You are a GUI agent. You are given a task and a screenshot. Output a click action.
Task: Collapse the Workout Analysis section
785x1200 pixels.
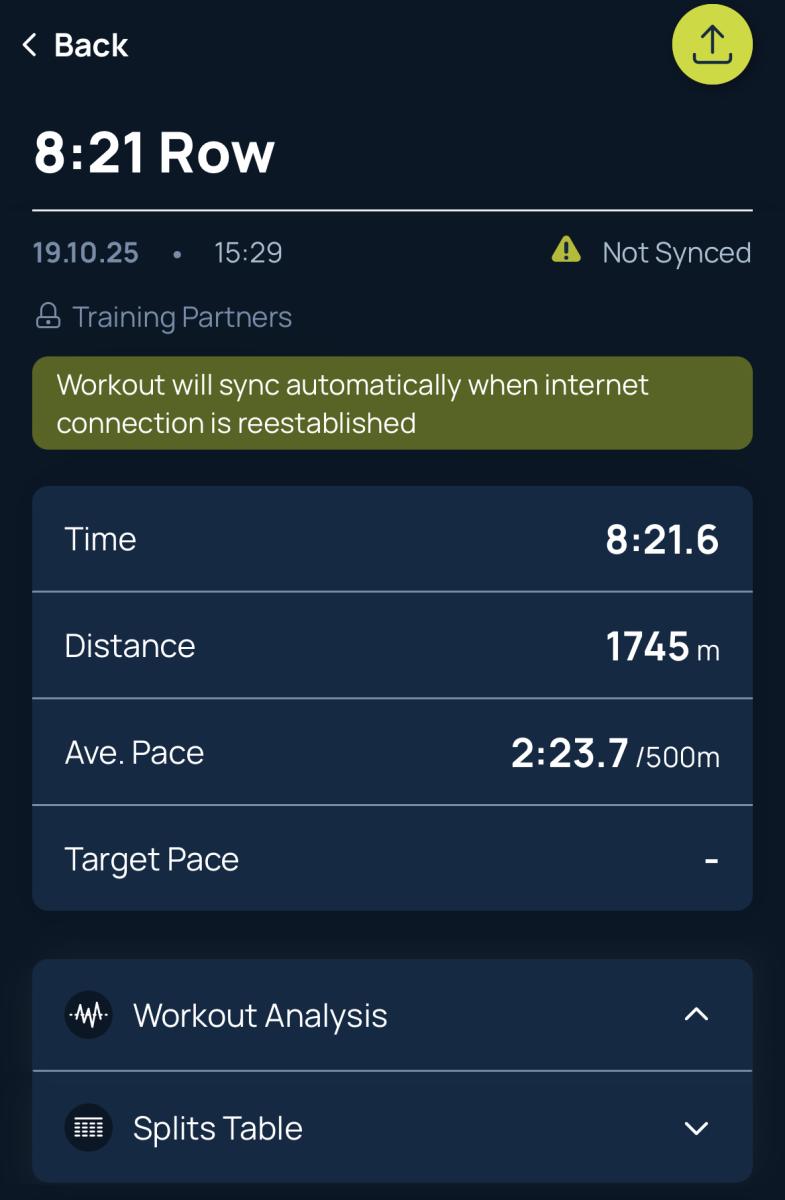tap(695, 1015)
